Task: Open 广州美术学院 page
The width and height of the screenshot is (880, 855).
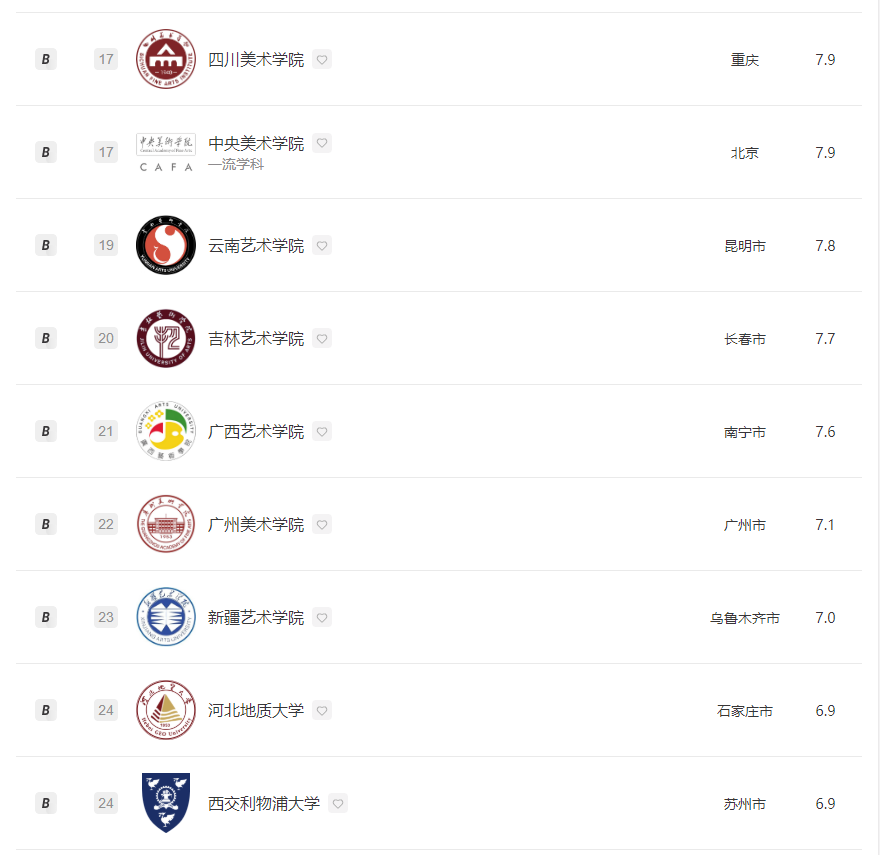Action: click(255, 525)
